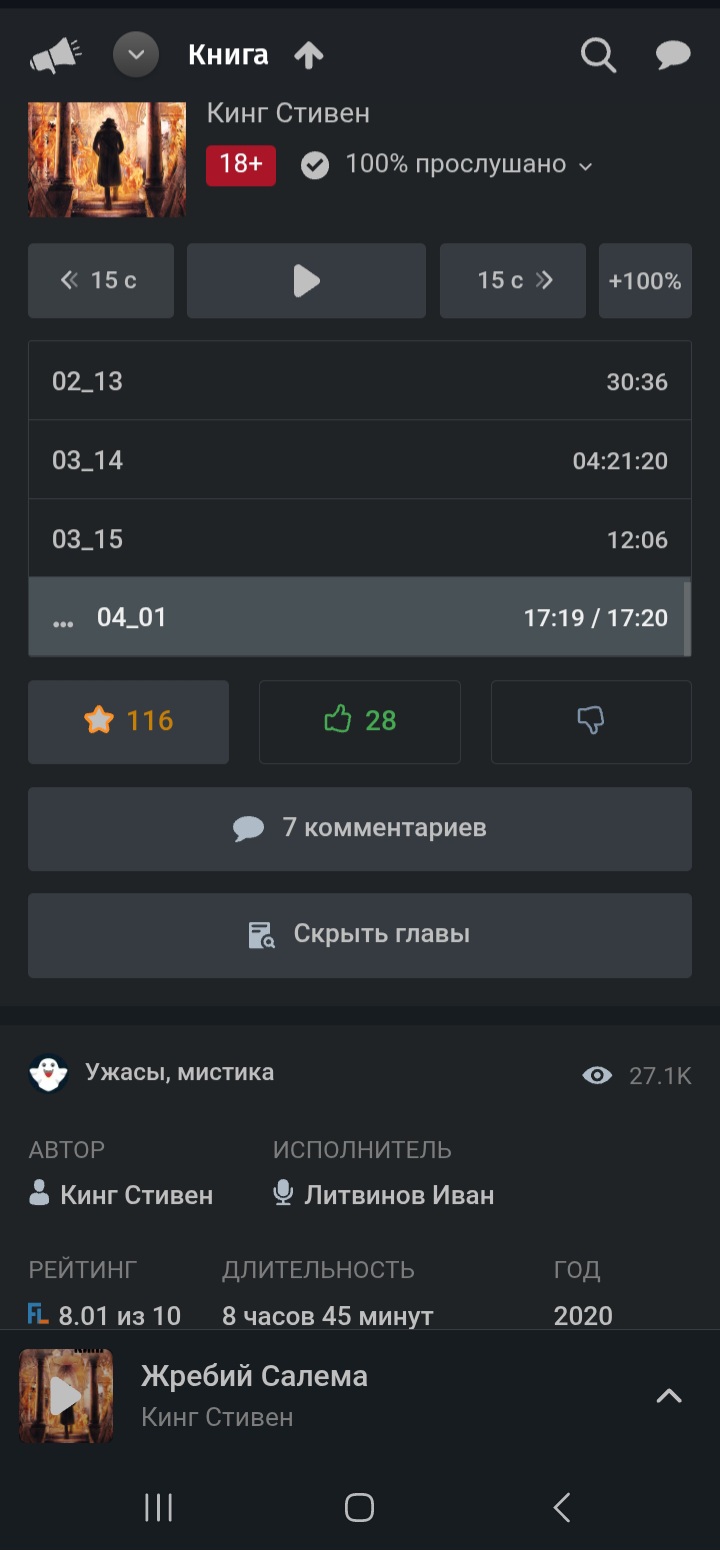Hide chapters with Скрыть главы
This screenshot has width=720, height=1550.
359,935
